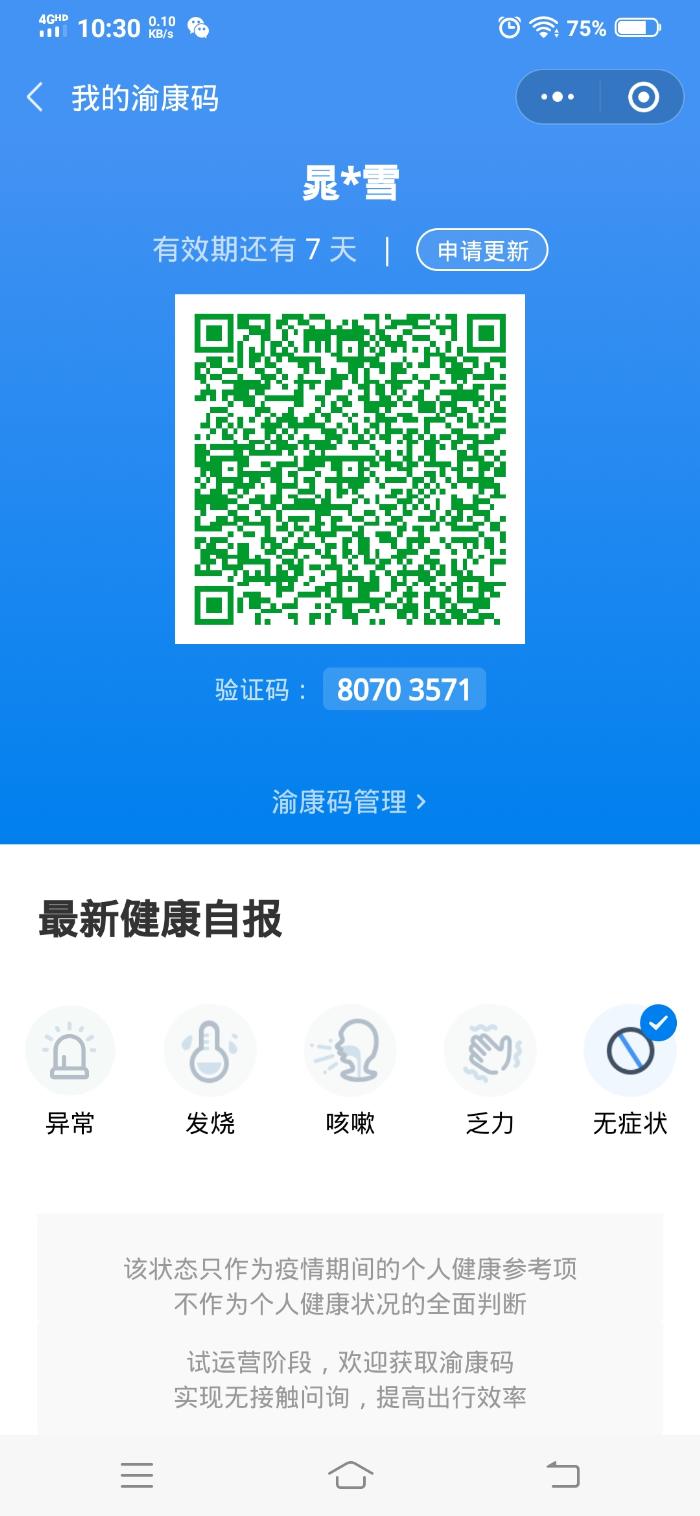Close the mini program with the circle button
Image resolution: width=700 pixels, height=1516 pixels.
[x=643, y=97]
